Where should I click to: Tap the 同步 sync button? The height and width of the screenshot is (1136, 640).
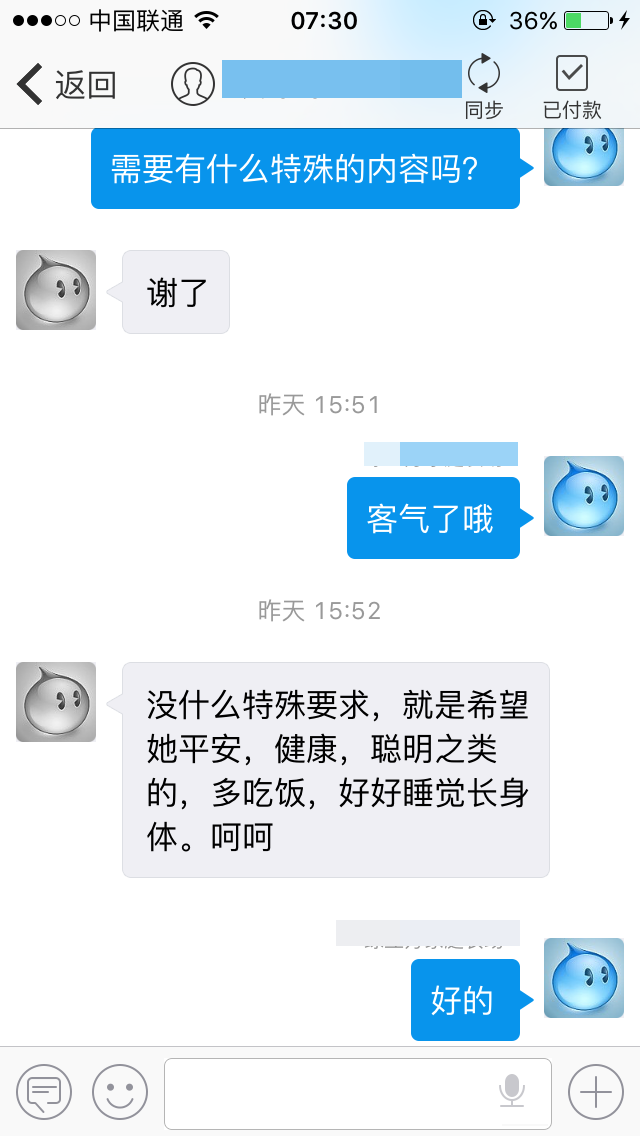point(483,85)
